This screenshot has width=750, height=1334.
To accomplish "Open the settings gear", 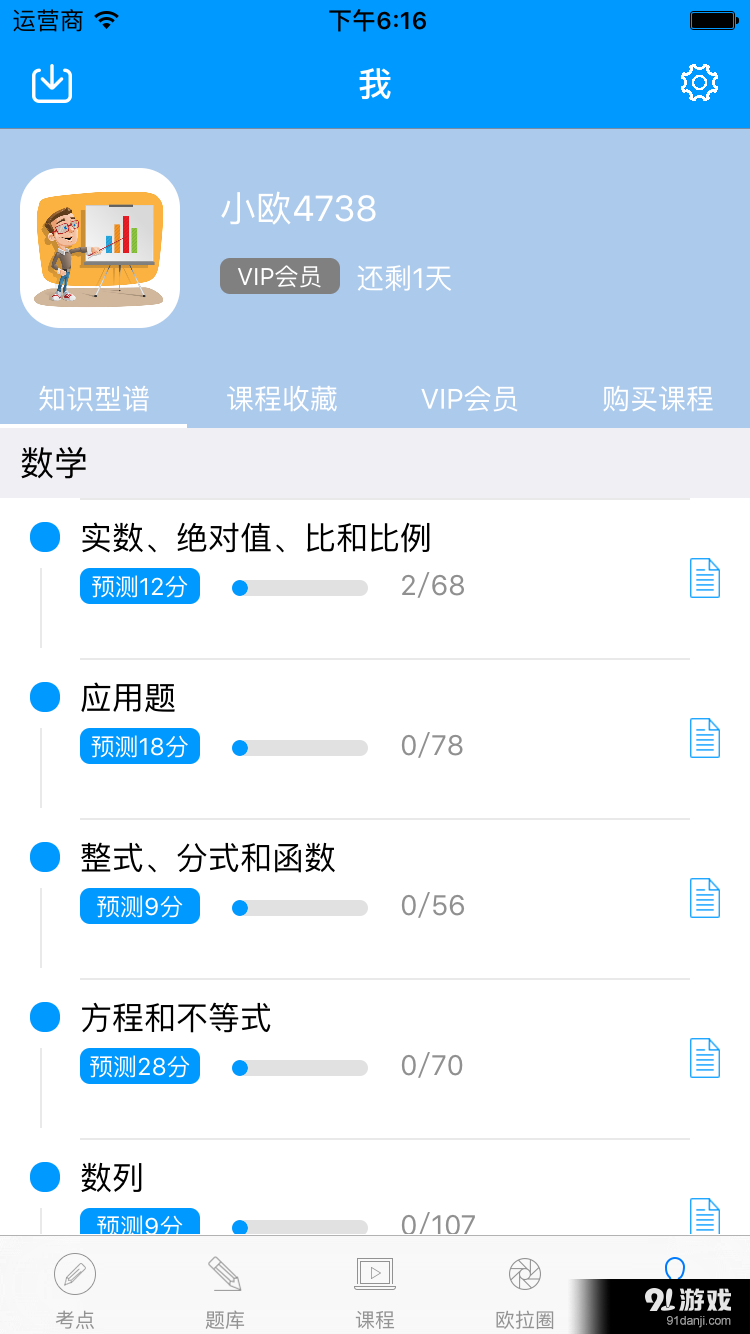I will click(x=699, y=83).
